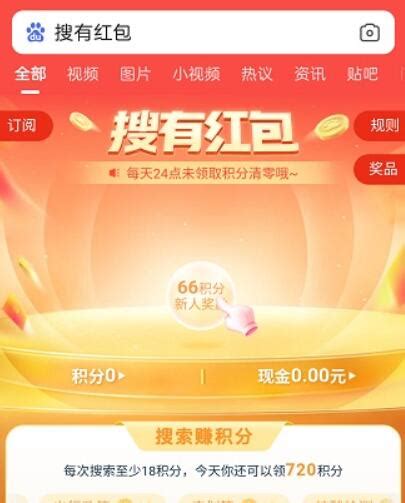Switch to the 图片 tab
Viewport: 405px width, 503px height.
click(135, 74)
